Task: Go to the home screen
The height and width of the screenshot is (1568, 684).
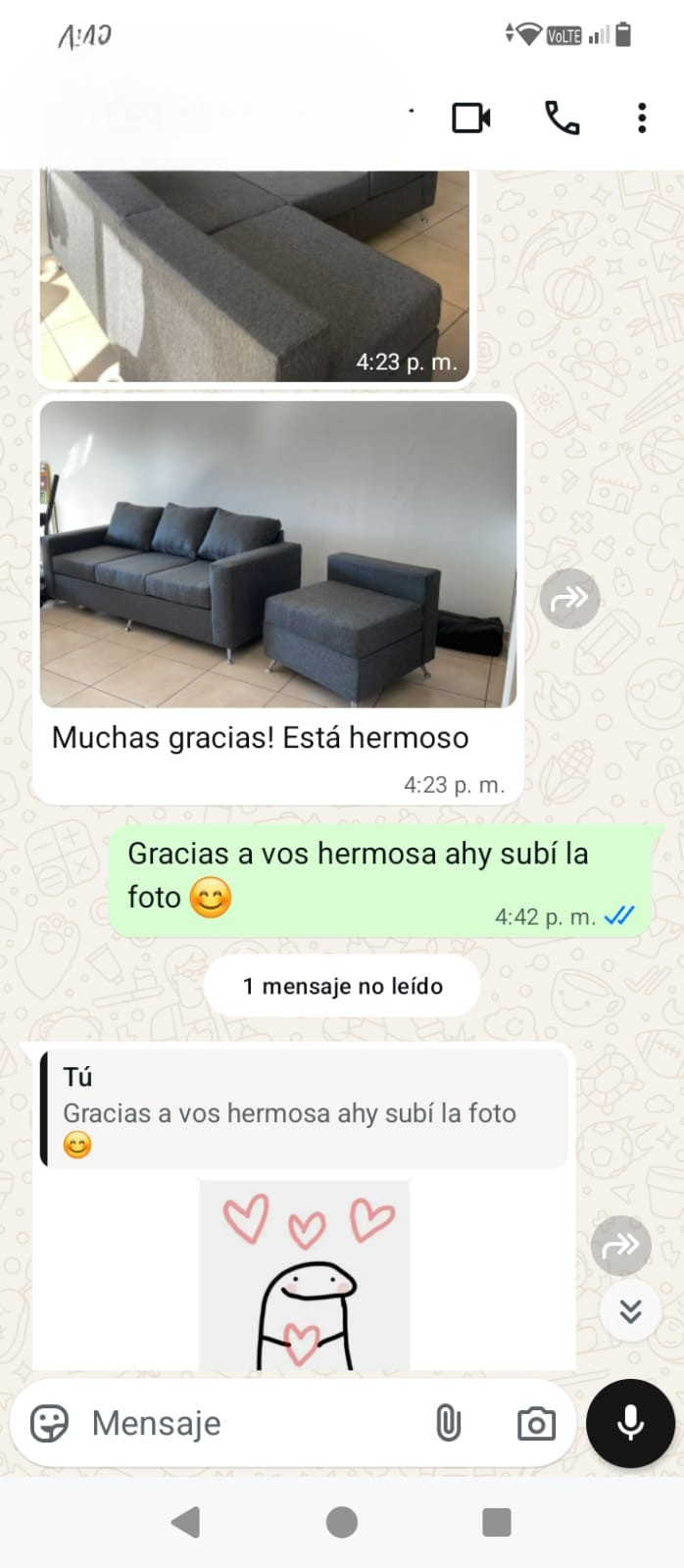Action: (x=341, y=1522)
